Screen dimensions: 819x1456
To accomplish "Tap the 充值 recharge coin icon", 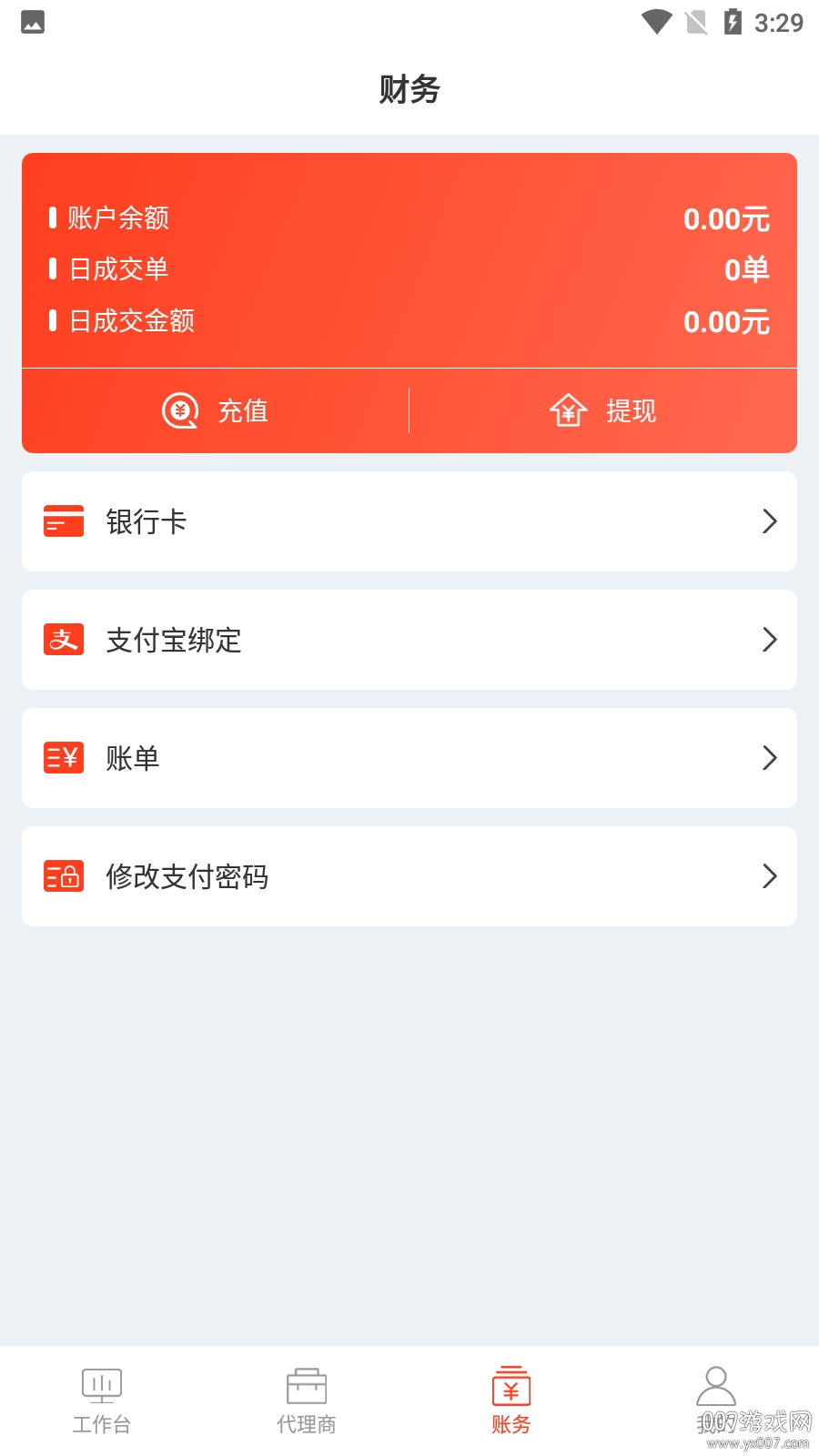I will pos(178,411).
